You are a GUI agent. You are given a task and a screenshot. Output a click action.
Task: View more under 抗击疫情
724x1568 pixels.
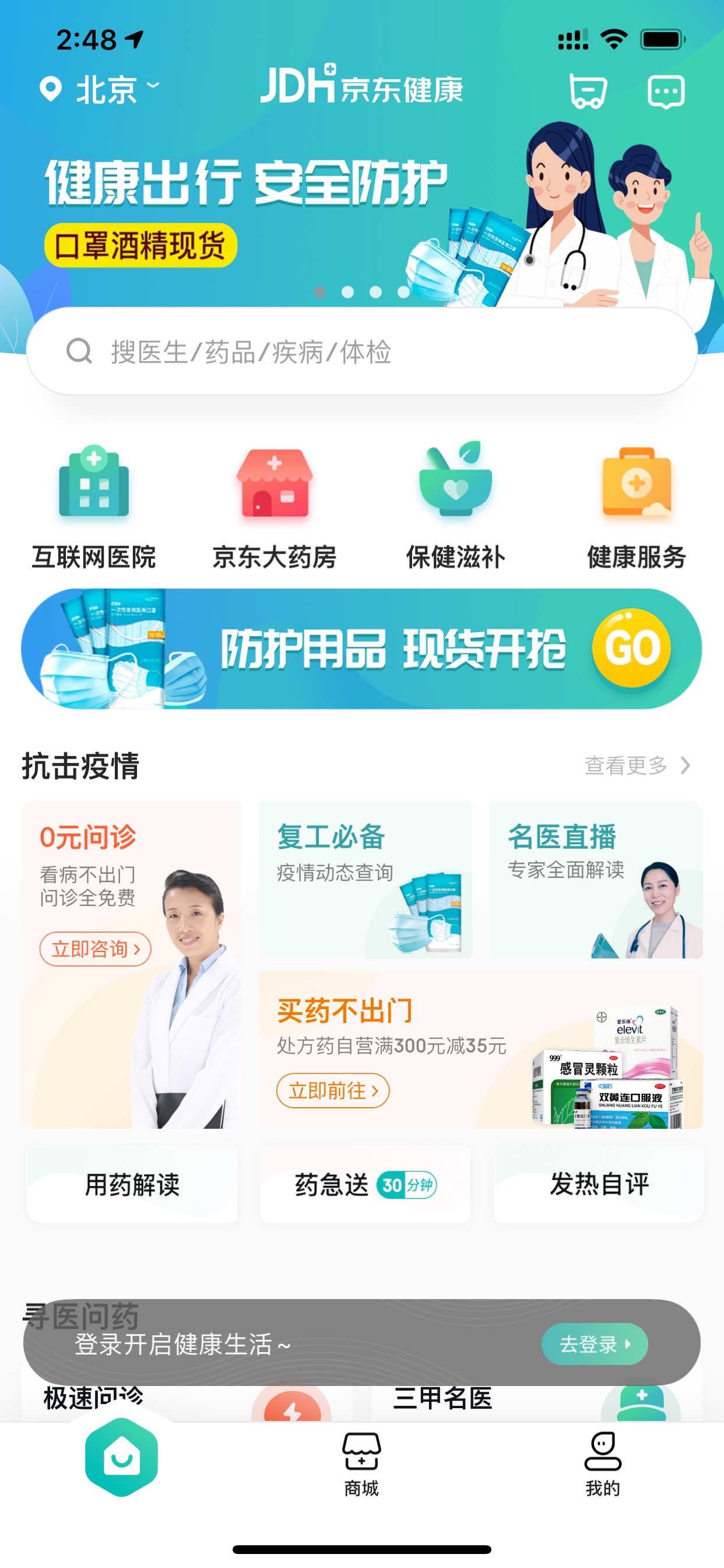[x=637, y=765]
